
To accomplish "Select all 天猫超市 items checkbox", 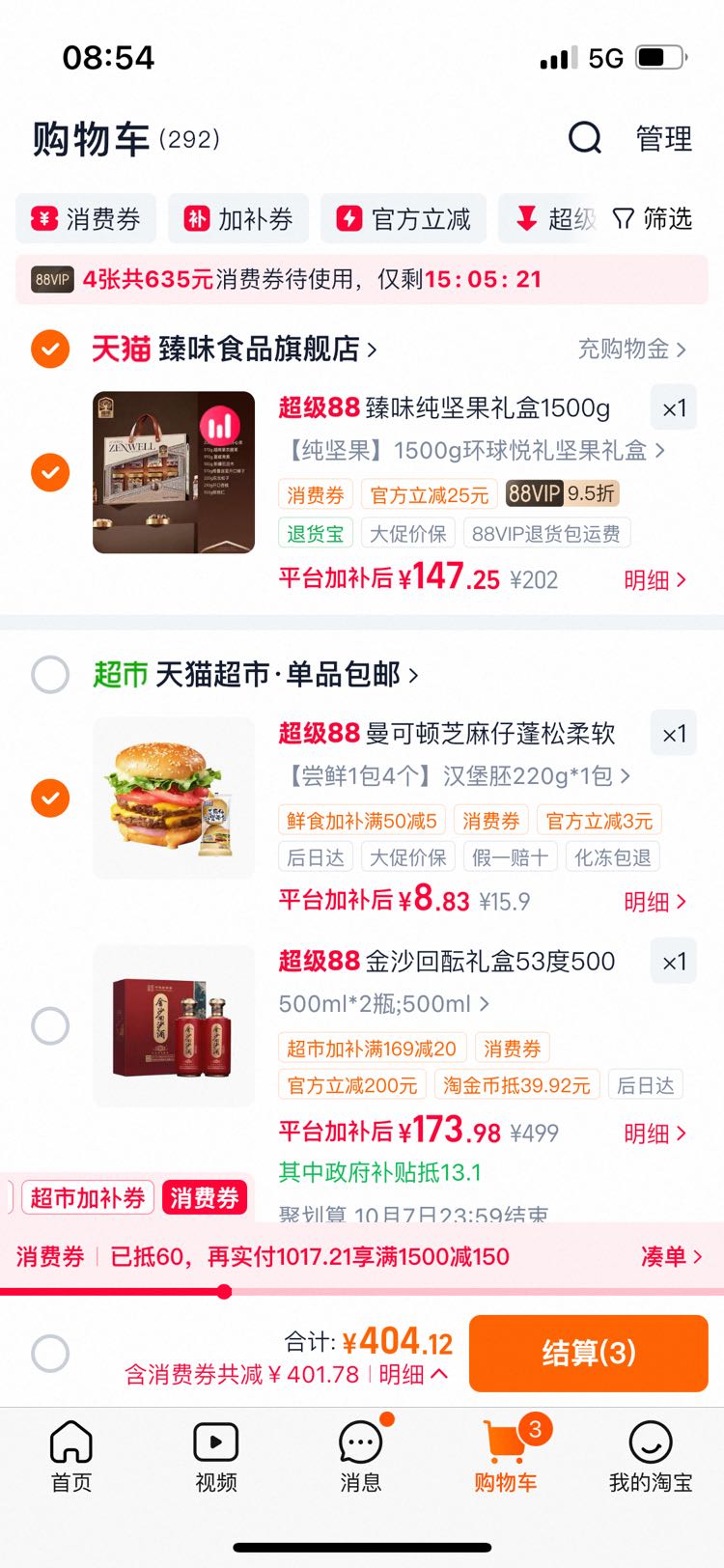I will coord(50,674).
